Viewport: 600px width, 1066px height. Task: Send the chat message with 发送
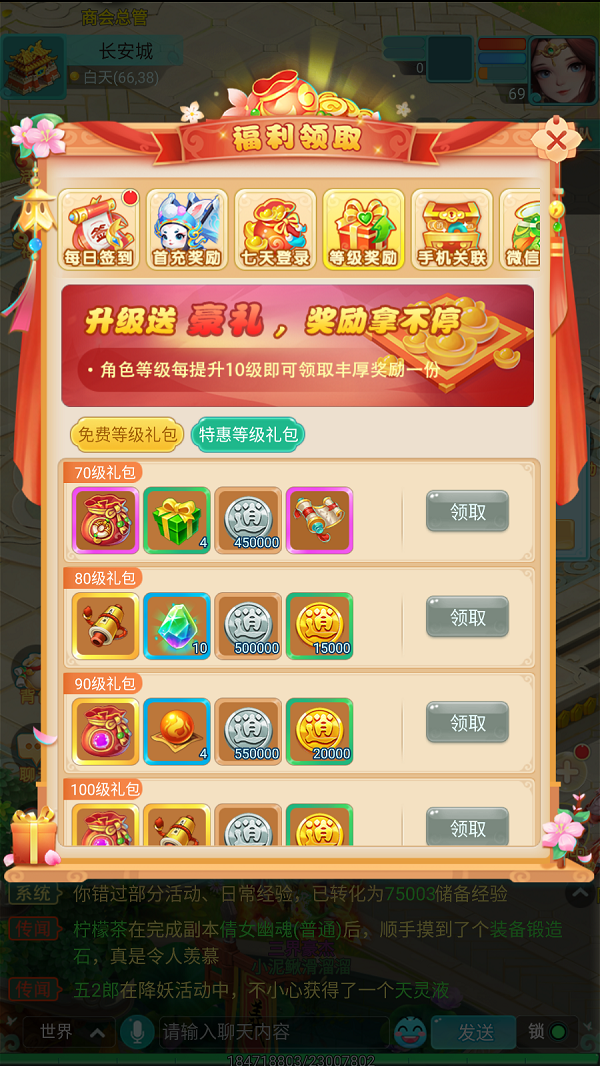click(x=476, y=1032)
